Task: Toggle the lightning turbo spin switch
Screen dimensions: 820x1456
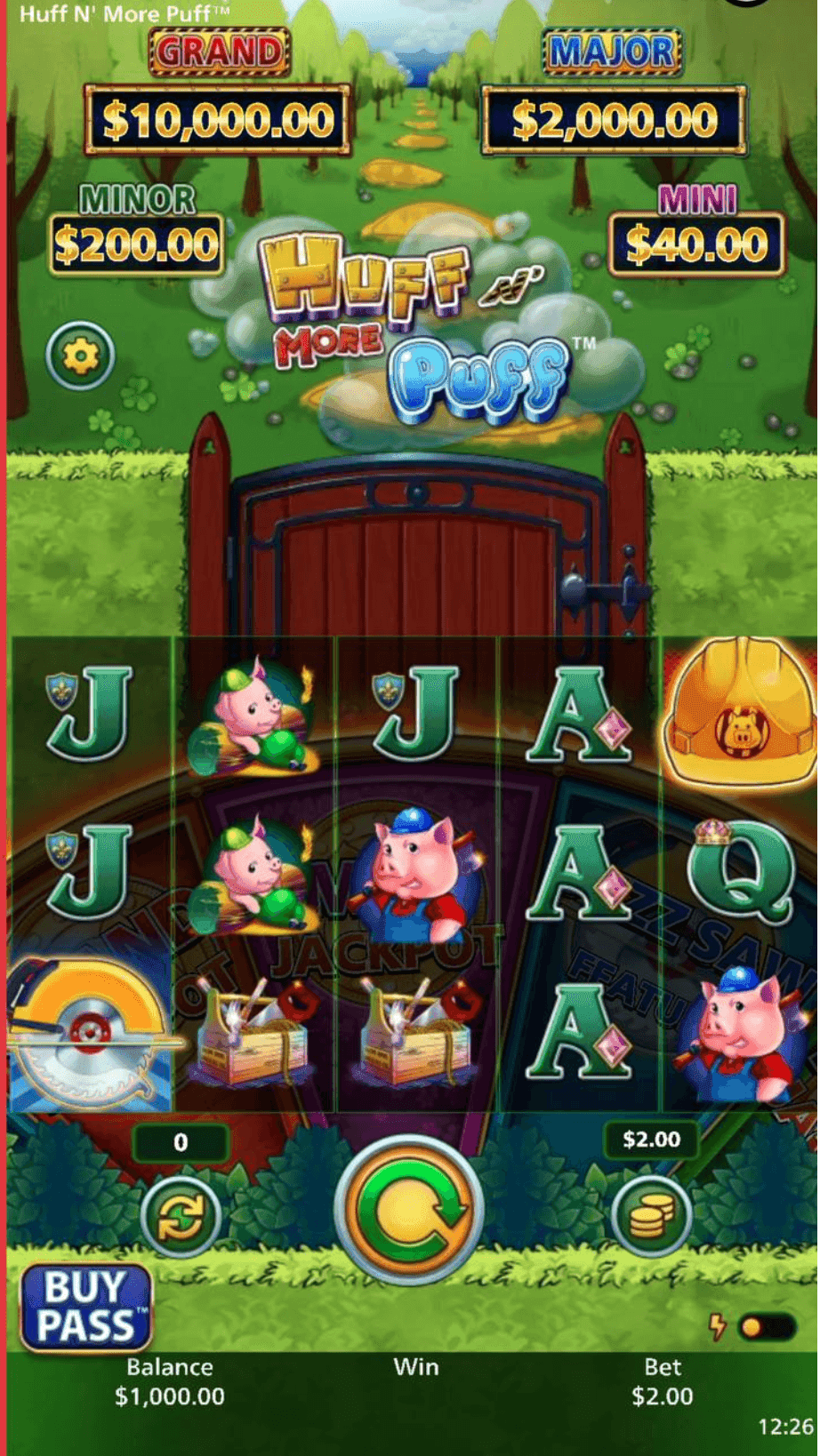Action: tap(766, 1327)
